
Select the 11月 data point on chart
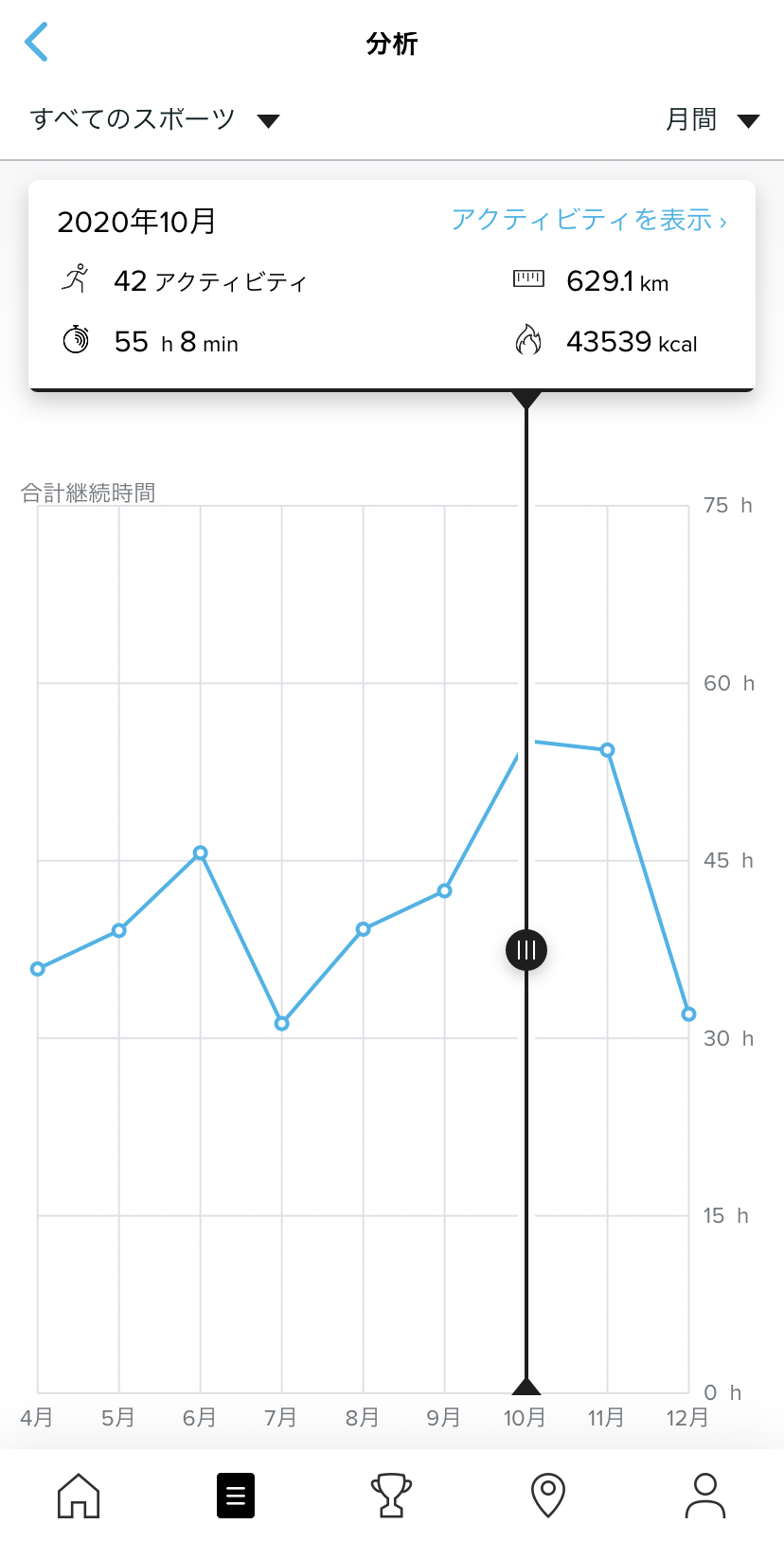(x=608, y=750)
